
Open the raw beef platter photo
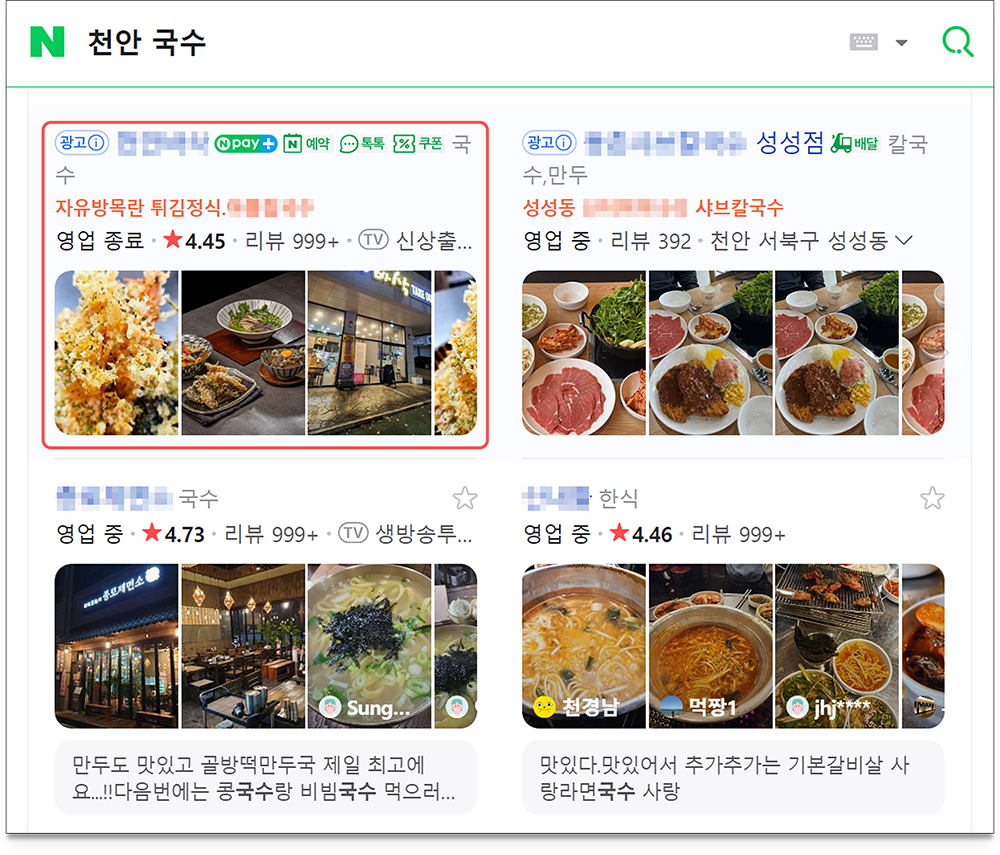[x=583, y=352]
